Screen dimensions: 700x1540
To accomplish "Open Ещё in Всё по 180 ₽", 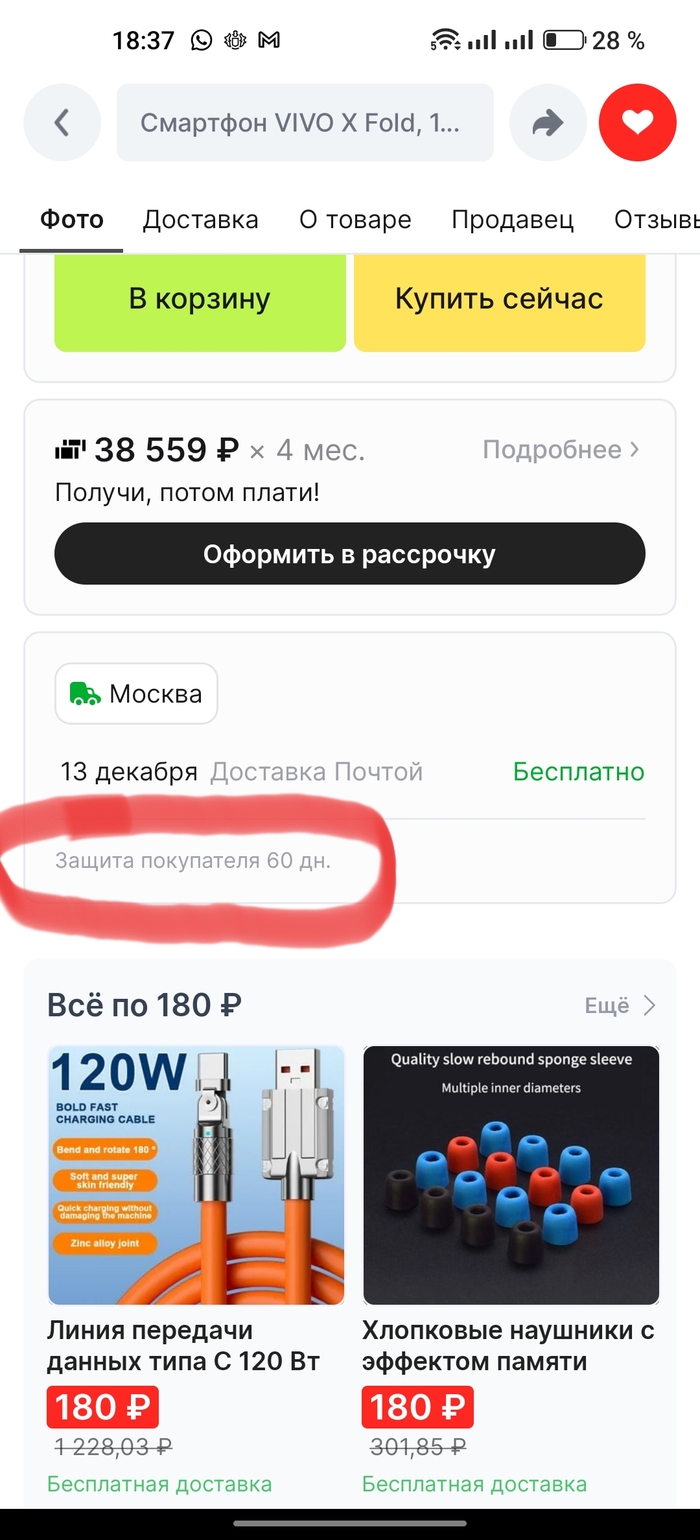I will coord(620,1005).
